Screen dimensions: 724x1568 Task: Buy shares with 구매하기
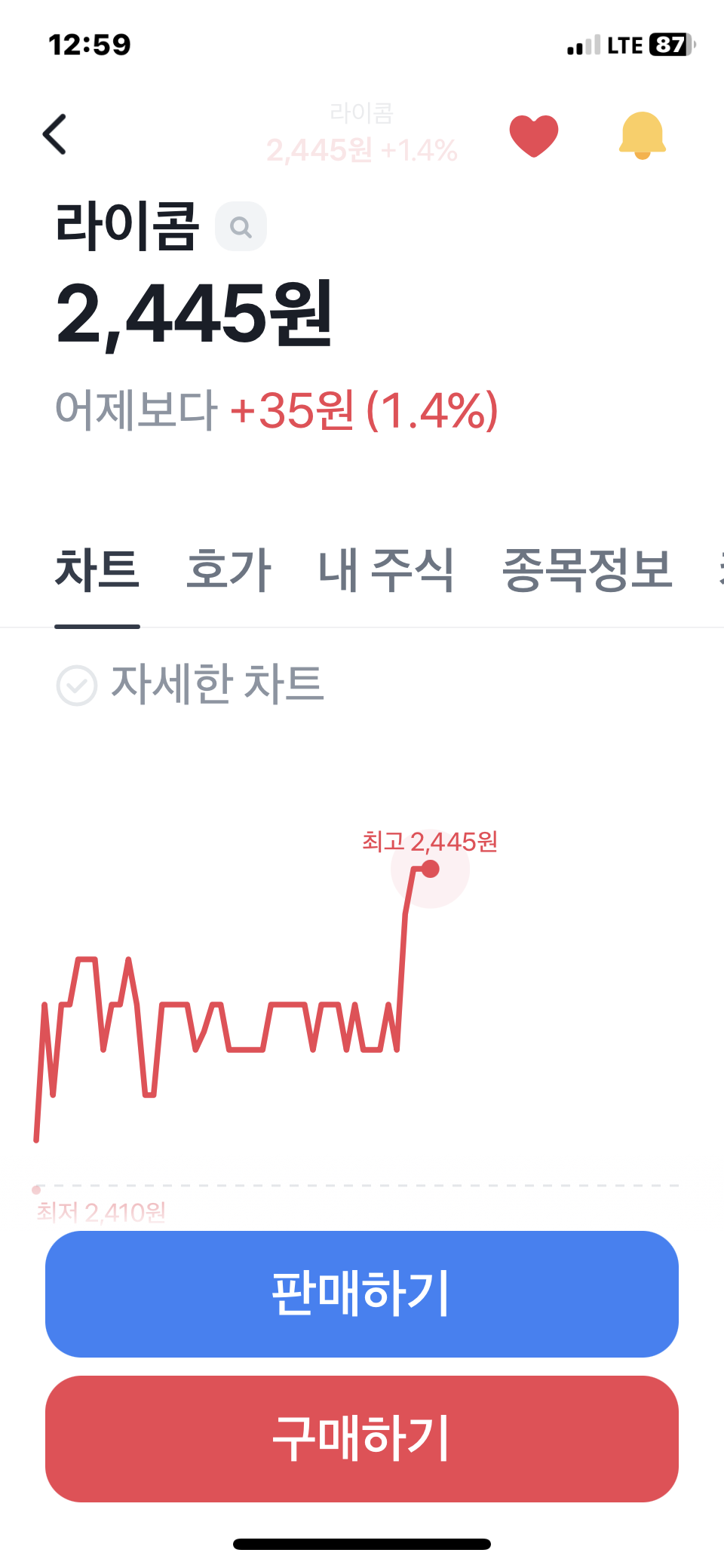point(362,1438)
